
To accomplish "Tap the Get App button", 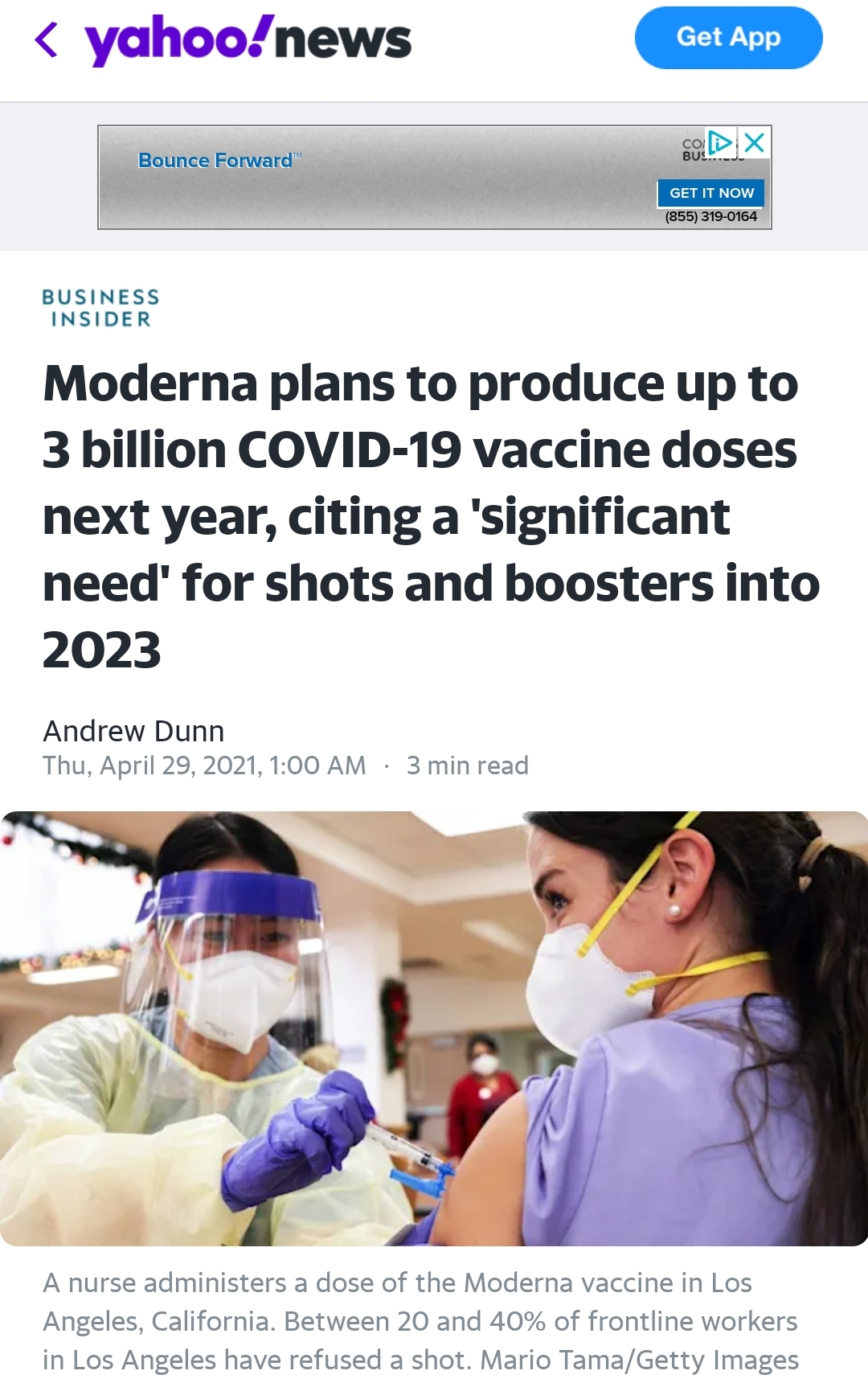I will pyautogui.click(x=728, y=38).
